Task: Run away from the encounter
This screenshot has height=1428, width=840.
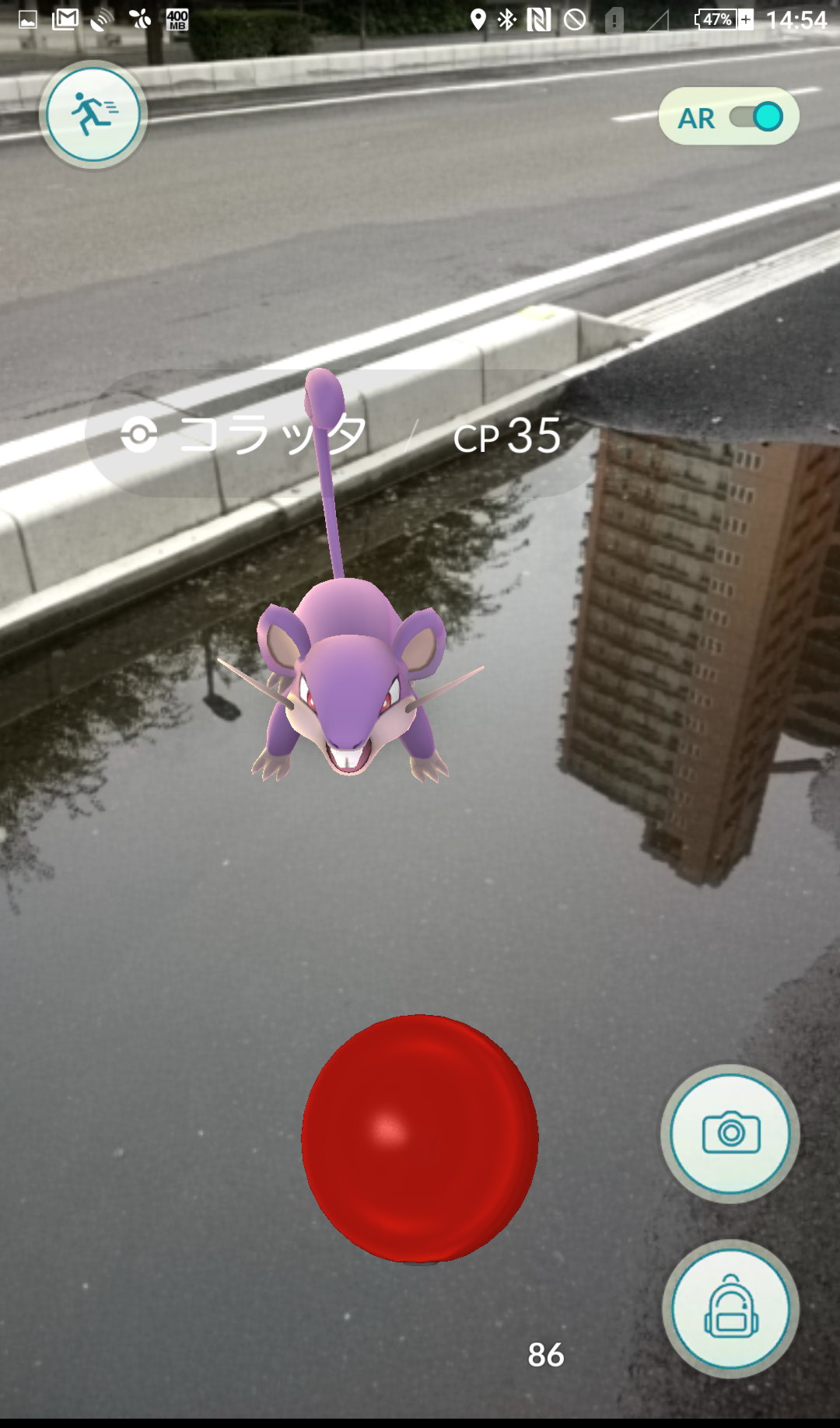Action: point(93,115)
